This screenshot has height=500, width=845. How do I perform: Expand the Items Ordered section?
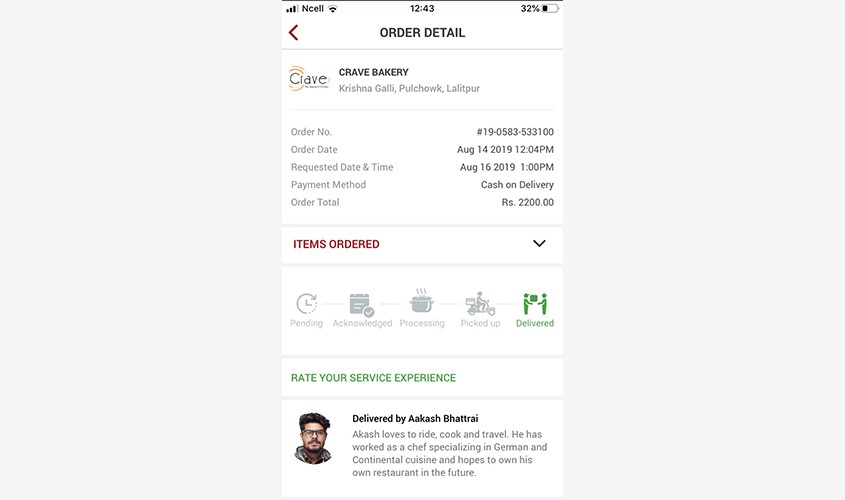click(539, 244)
